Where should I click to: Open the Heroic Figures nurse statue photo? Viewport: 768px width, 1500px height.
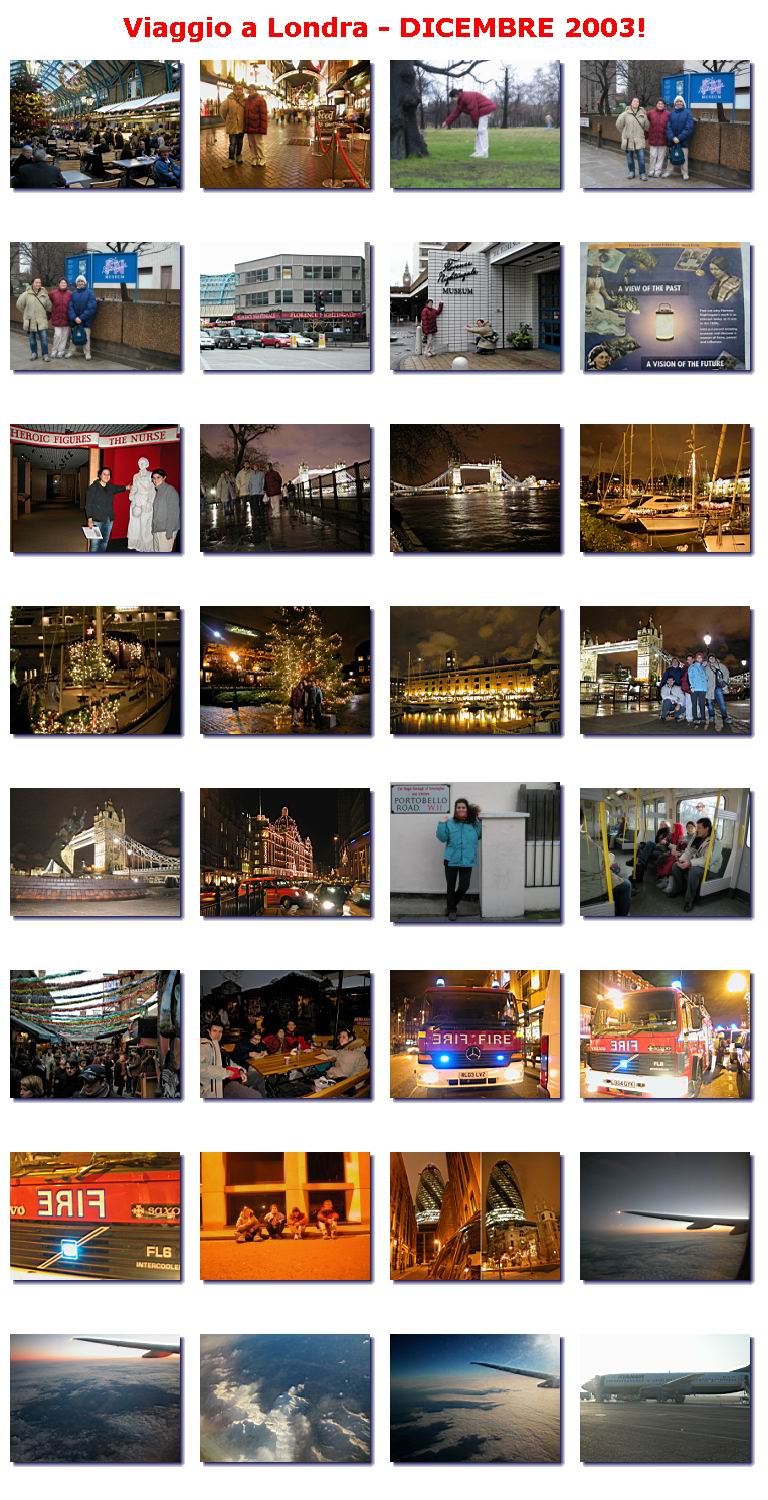click(95, 487)
